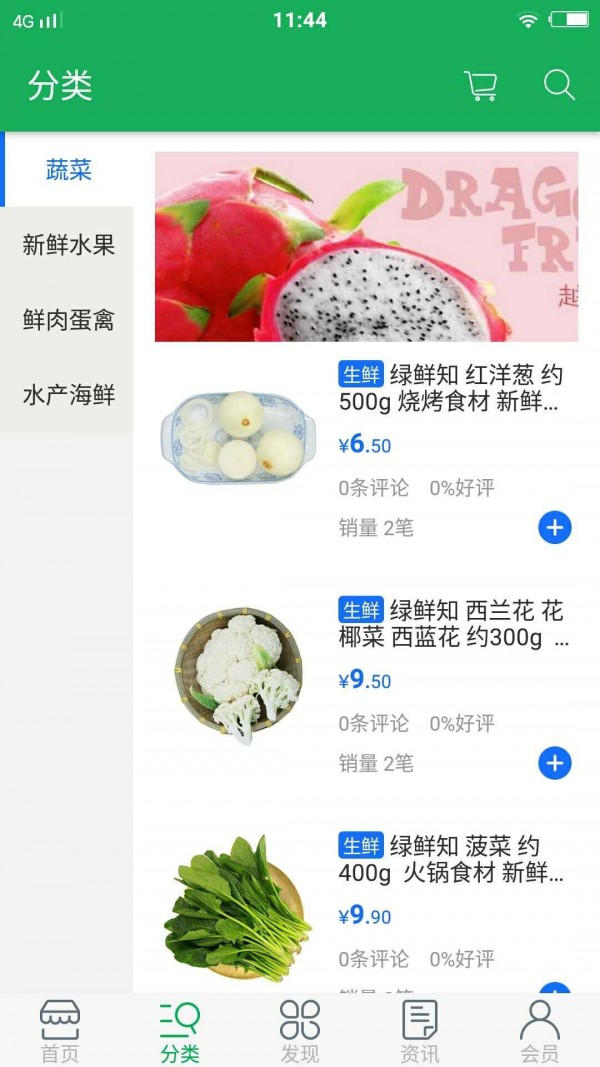
Task: Browse the 水产海鲜 category
Action: (x=68, y=395)
